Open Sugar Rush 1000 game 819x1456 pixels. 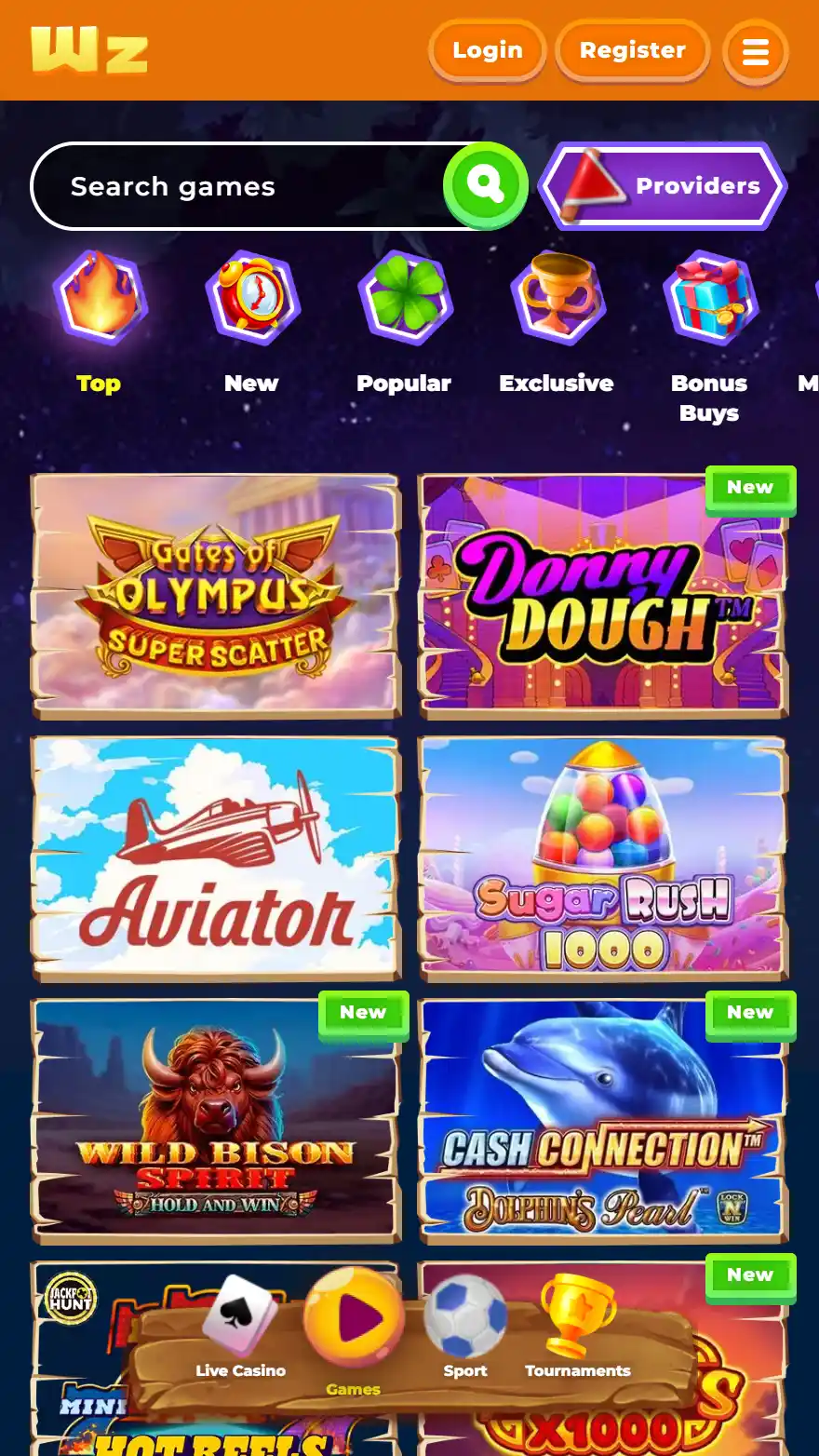[x=603, y=858]
